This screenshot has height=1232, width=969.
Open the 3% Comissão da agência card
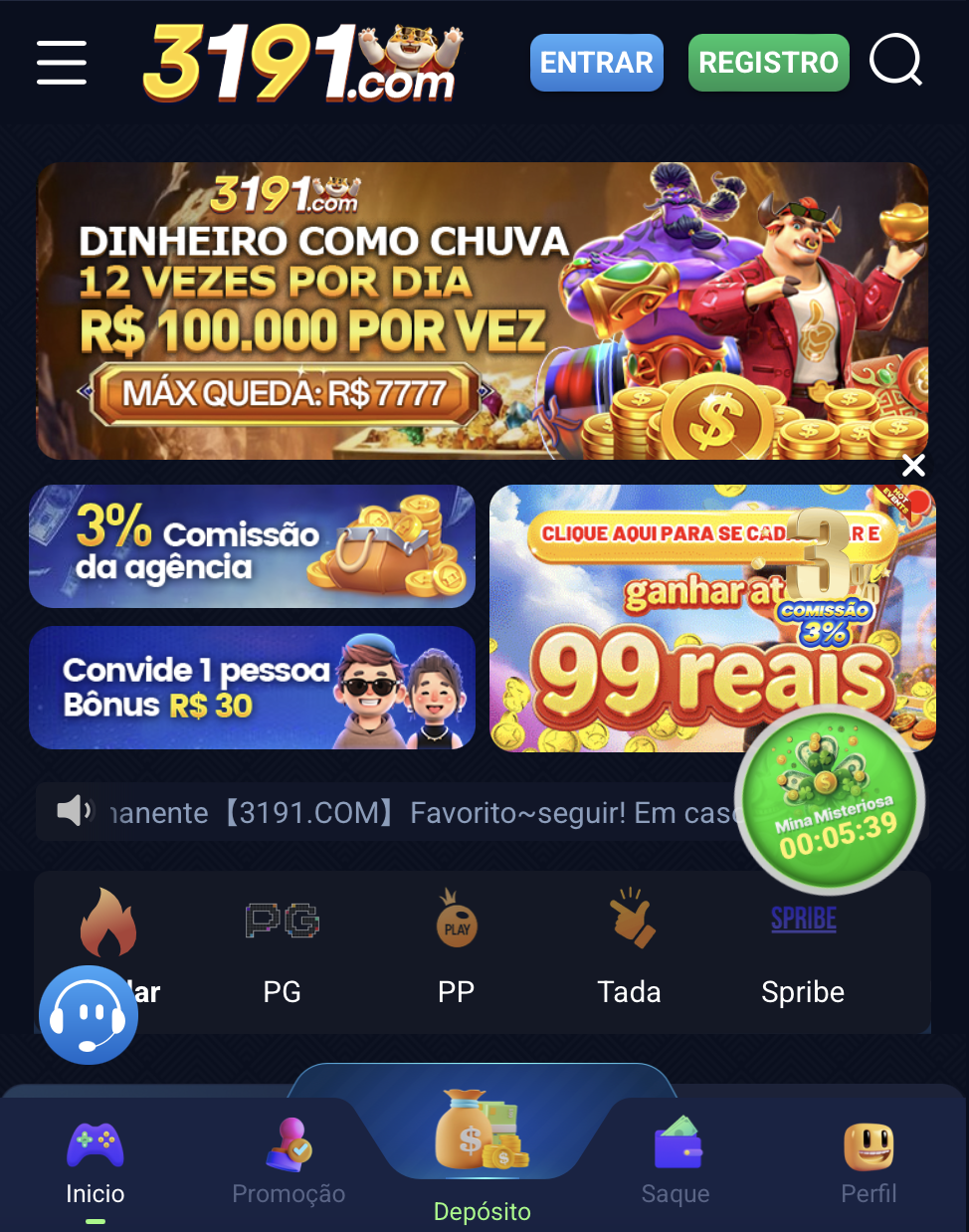coord(252,546)
